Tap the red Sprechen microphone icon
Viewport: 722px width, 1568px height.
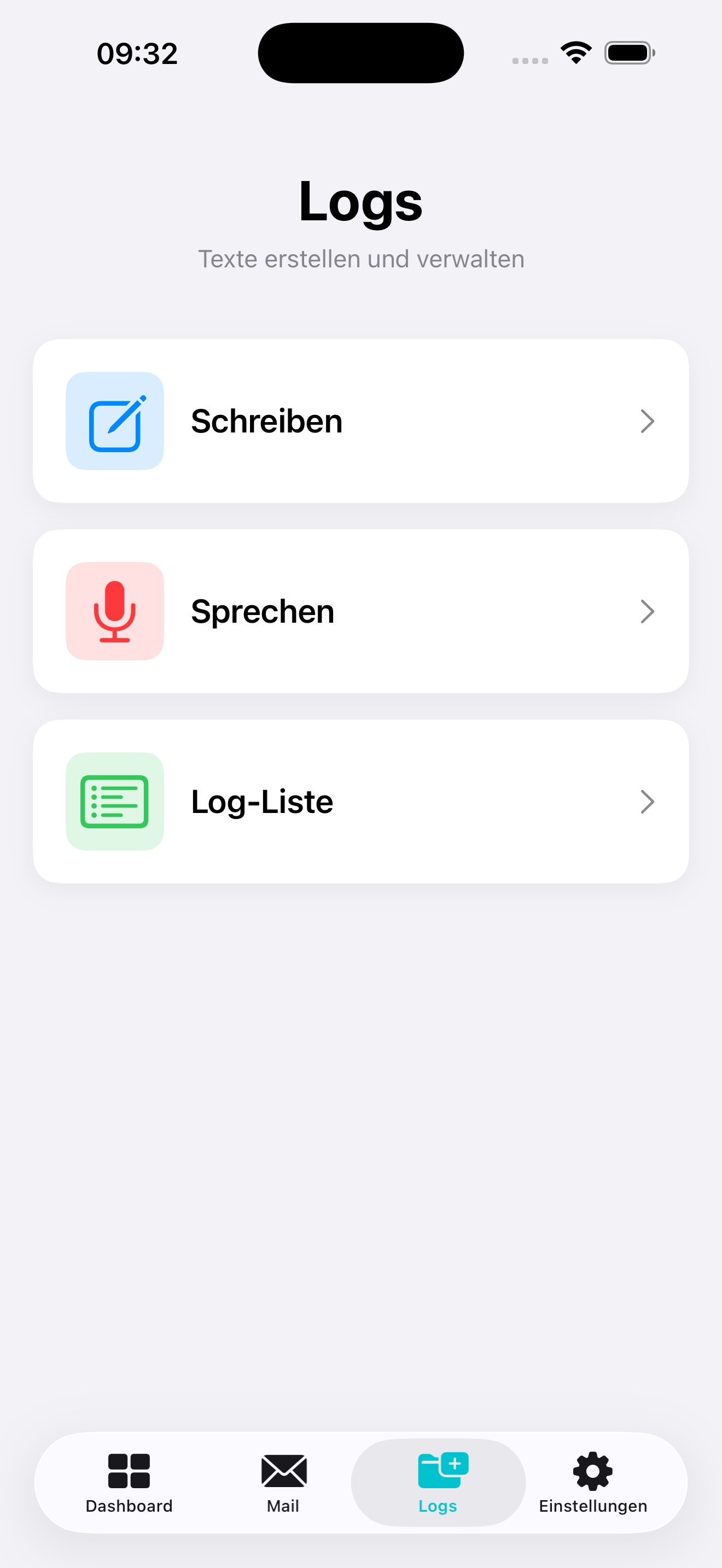point(115,611)
